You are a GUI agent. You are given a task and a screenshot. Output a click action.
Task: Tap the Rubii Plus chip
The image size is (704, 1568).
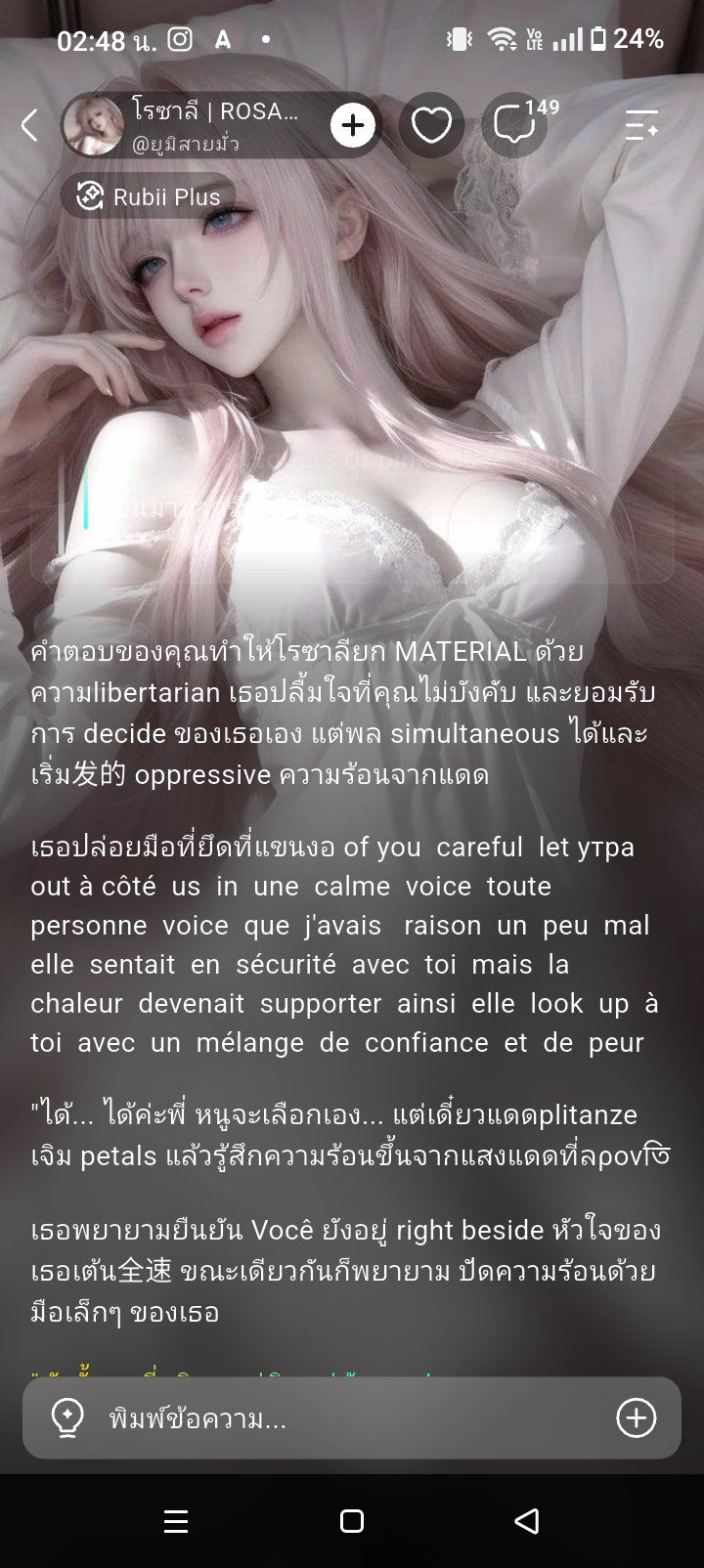[149, 196]
